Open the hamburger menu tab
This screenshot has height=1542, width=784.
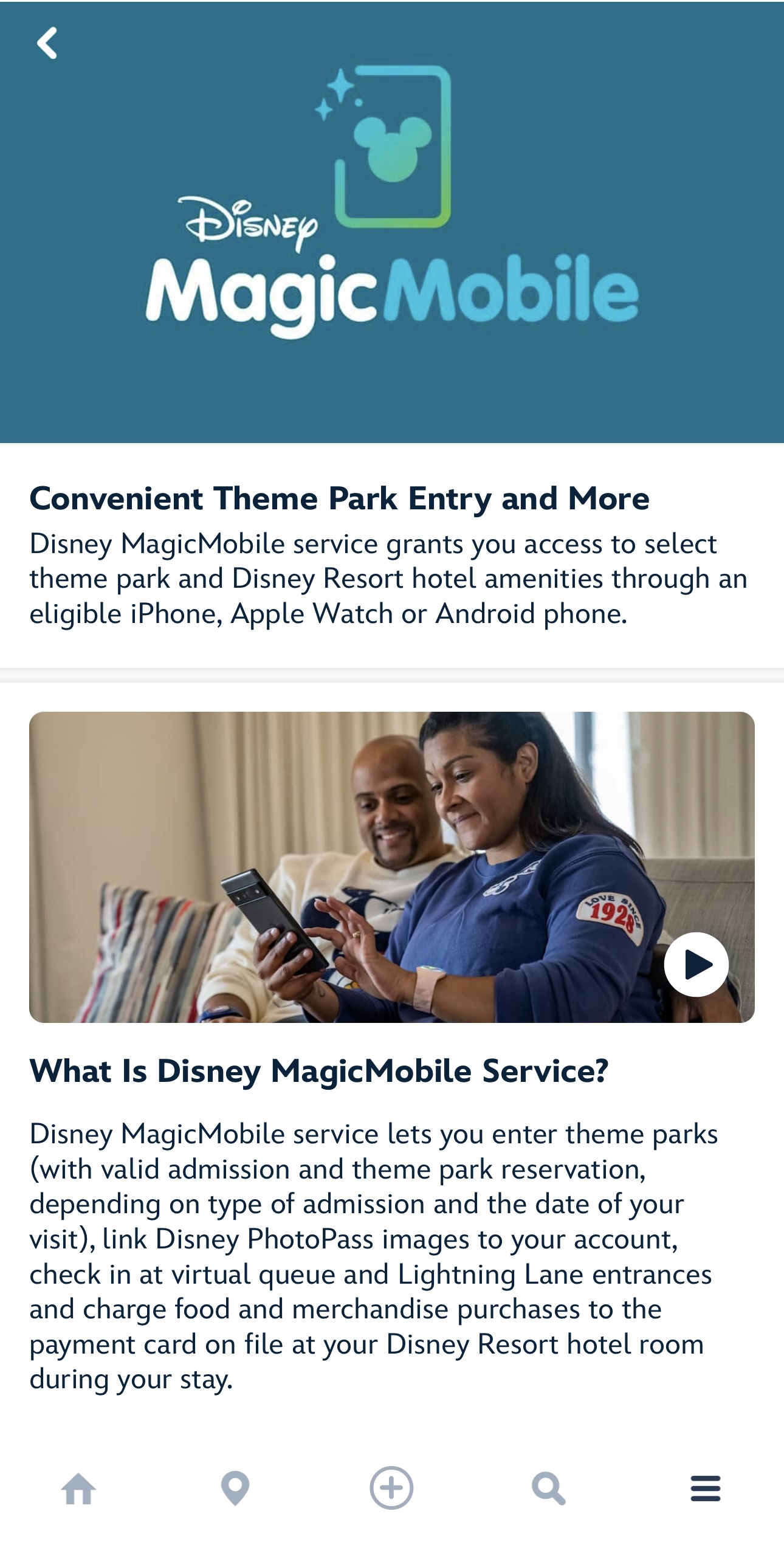pyautogui.click(x=705, y=1489)
